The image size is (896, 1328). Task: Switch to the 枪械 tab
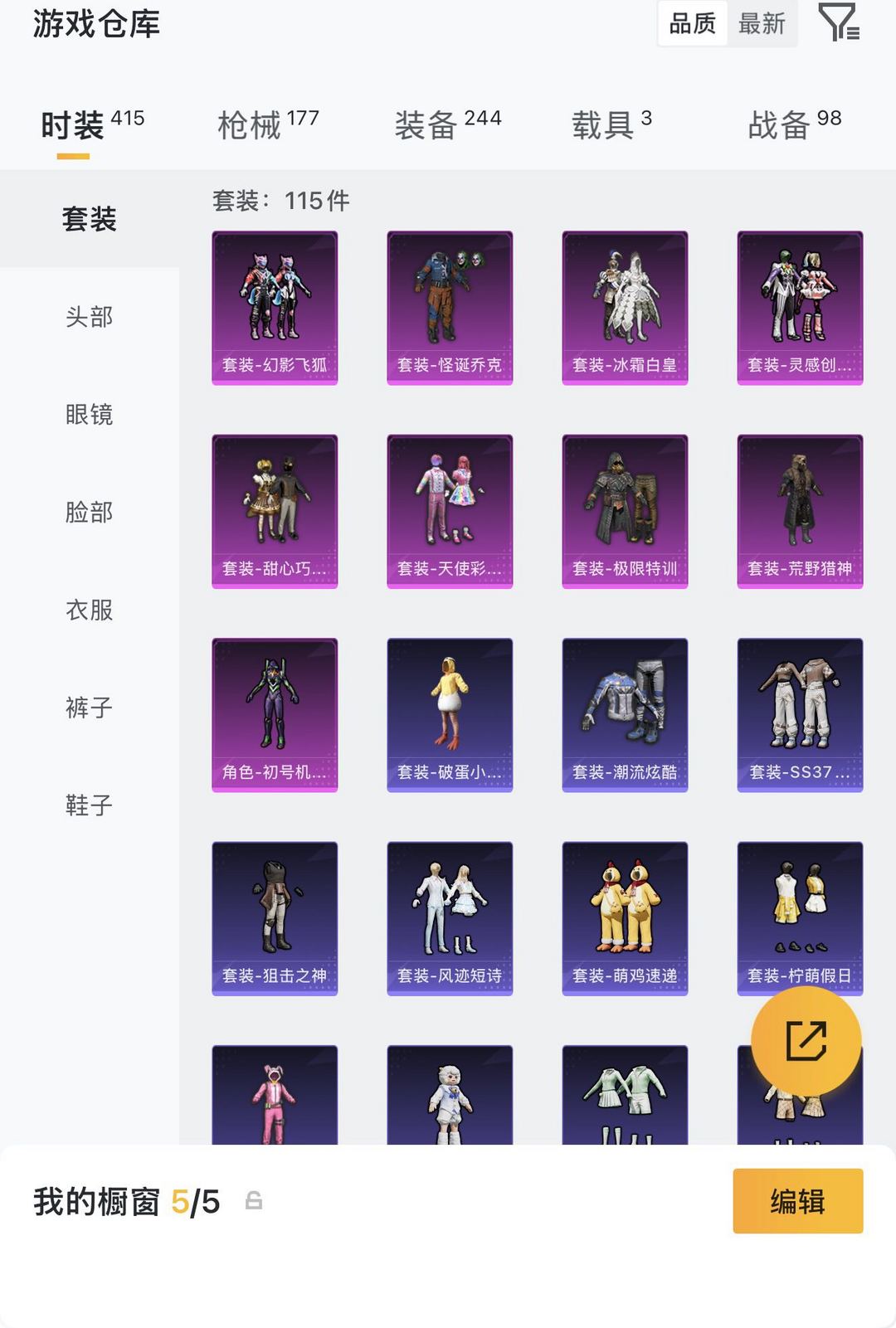(268, 124)
